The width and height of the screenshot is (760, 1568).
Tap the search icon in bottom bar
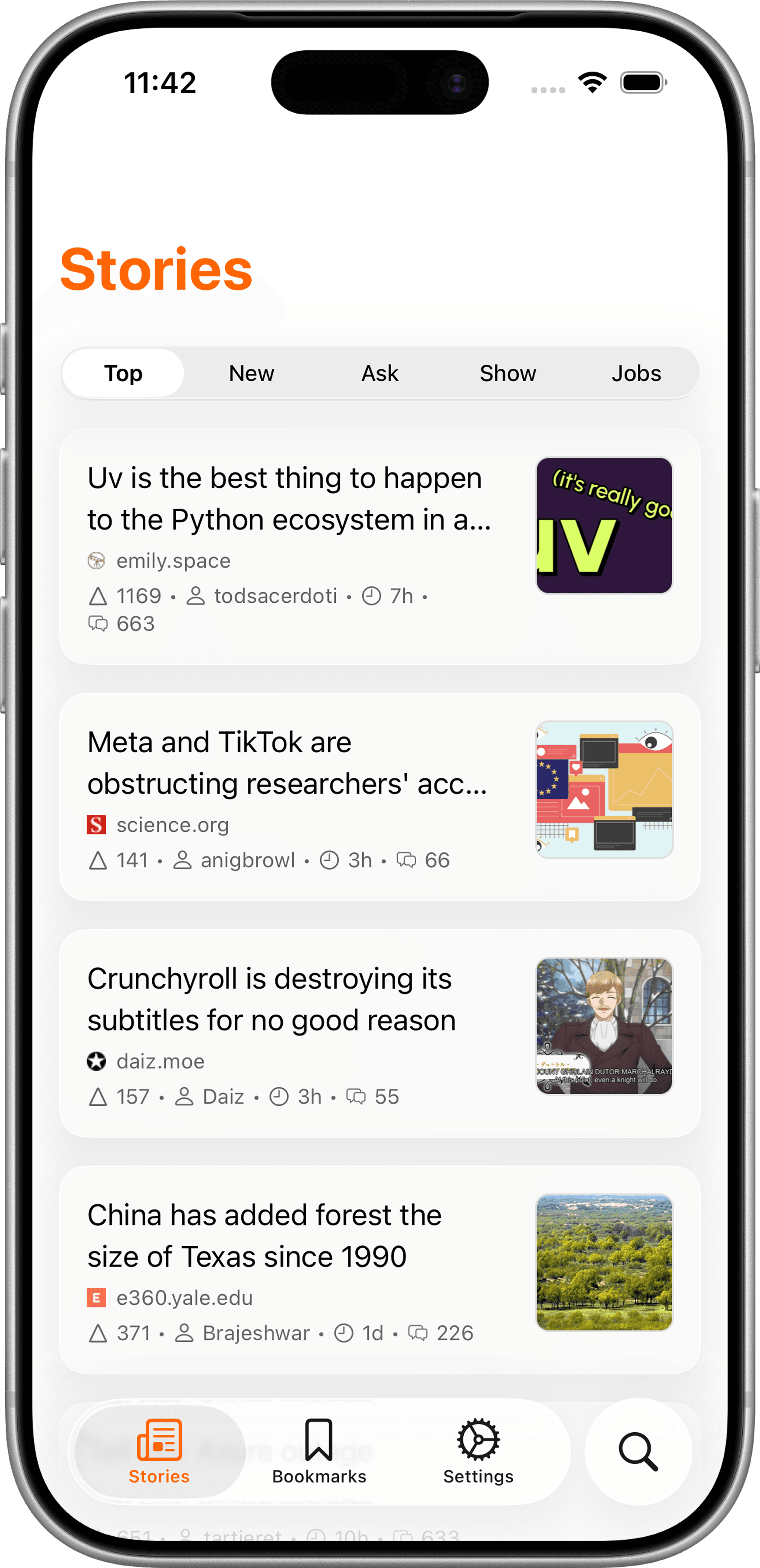pyautogui.click(x=638, y=1451)
